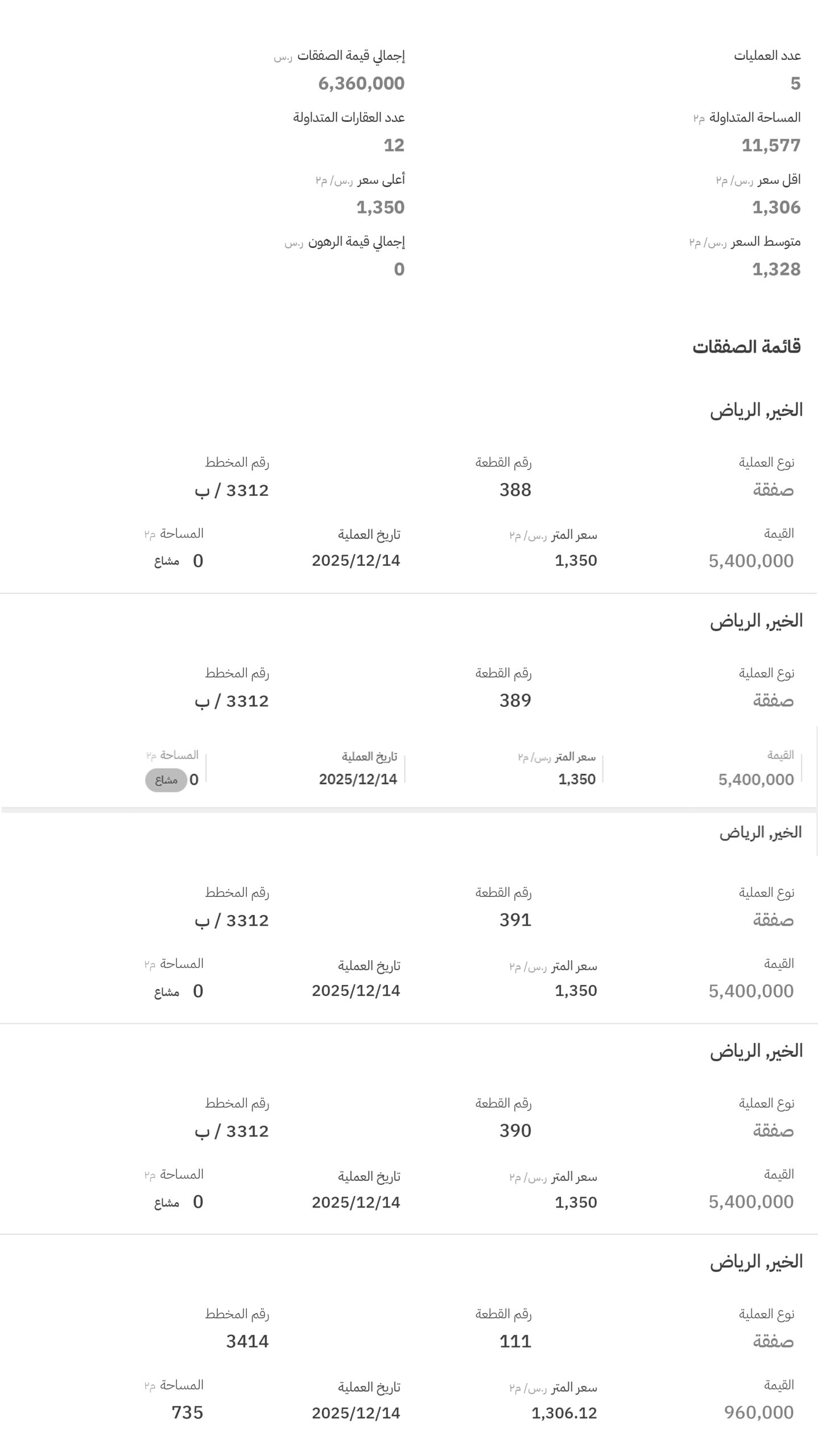
Task: Open the transaction for plot number 390
Action: point(409,1132)
